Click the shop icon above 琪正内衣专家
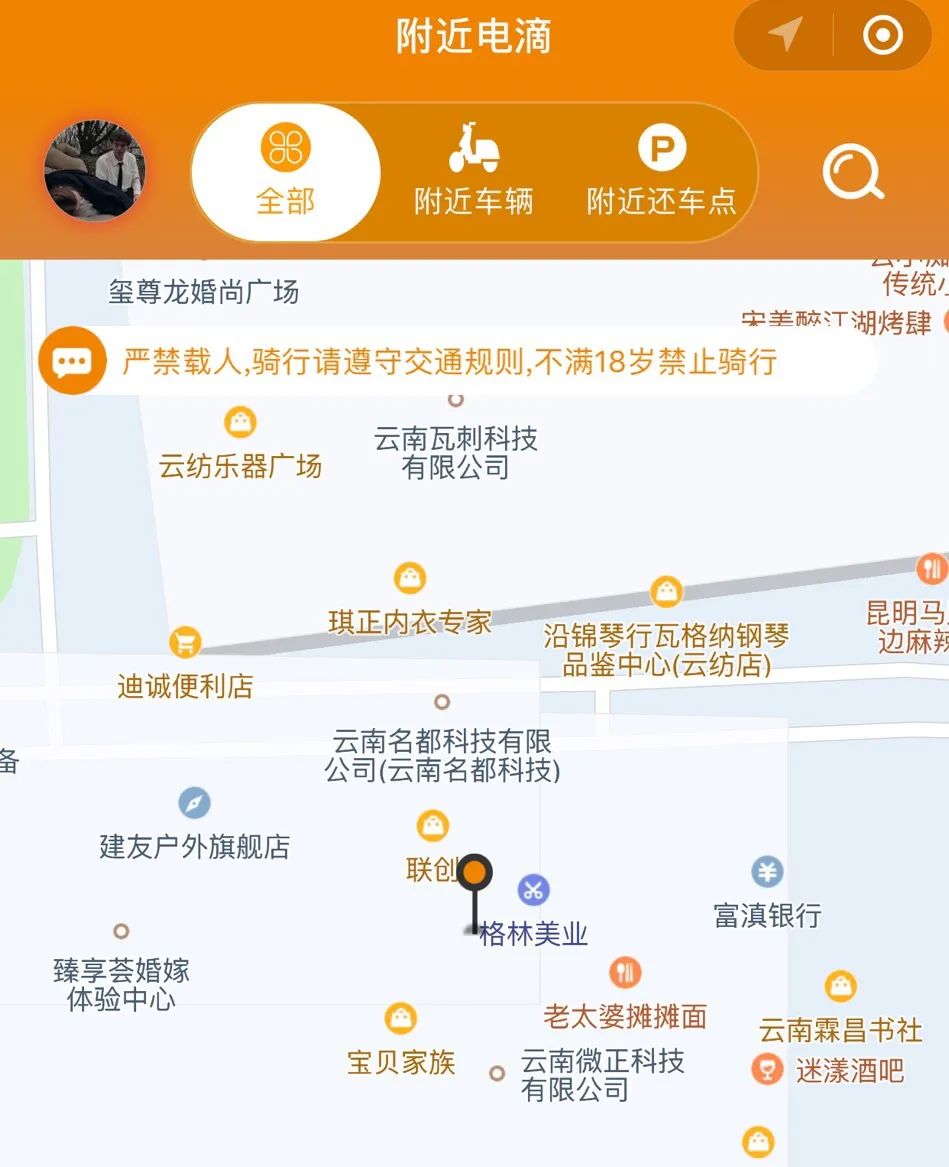Screen dimensions: 949x1167 click(x=407, y=578)
